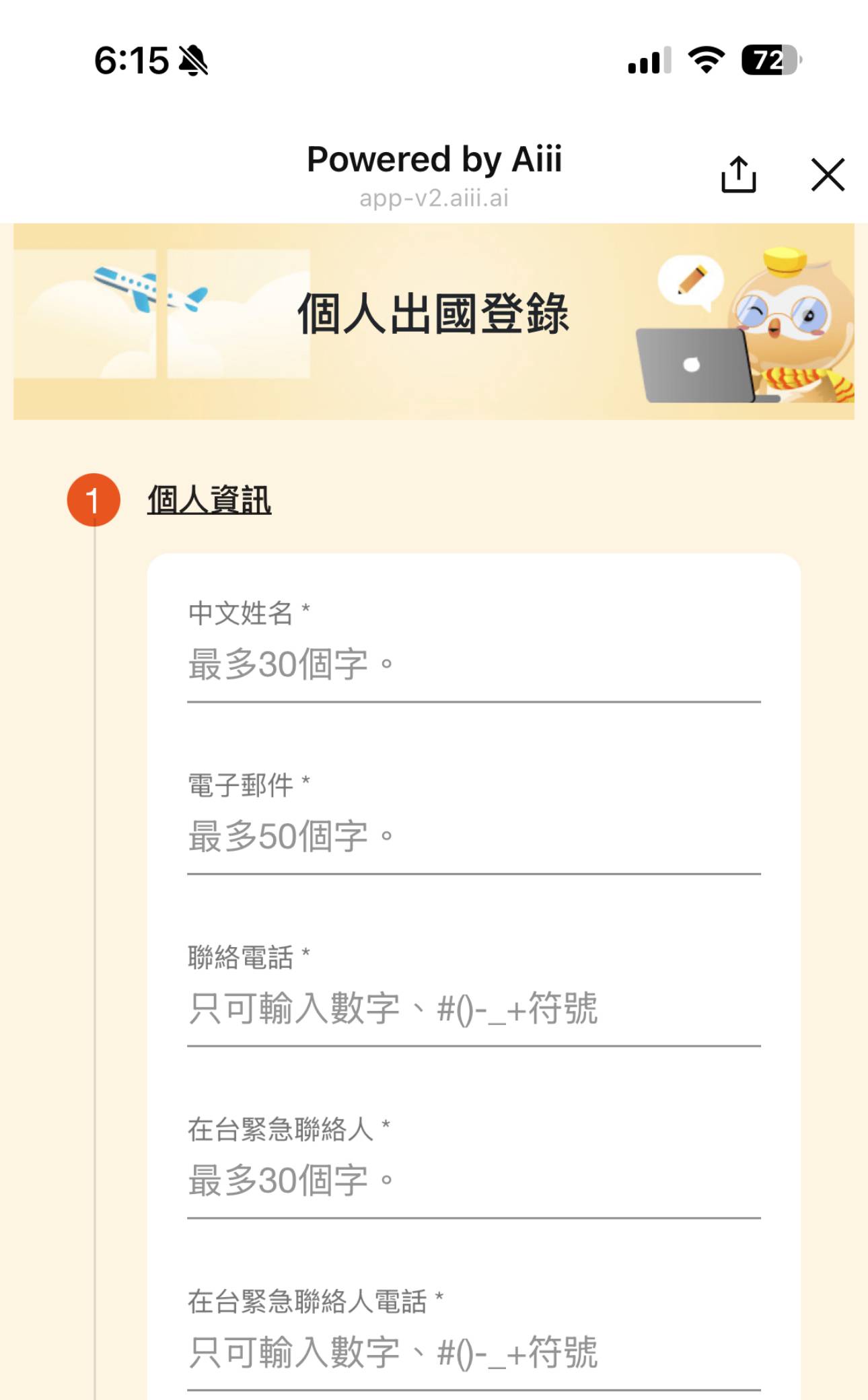Tap the X icon to dismiss webview
This screenshot has height=1400, width=868.
coord(827,175)
